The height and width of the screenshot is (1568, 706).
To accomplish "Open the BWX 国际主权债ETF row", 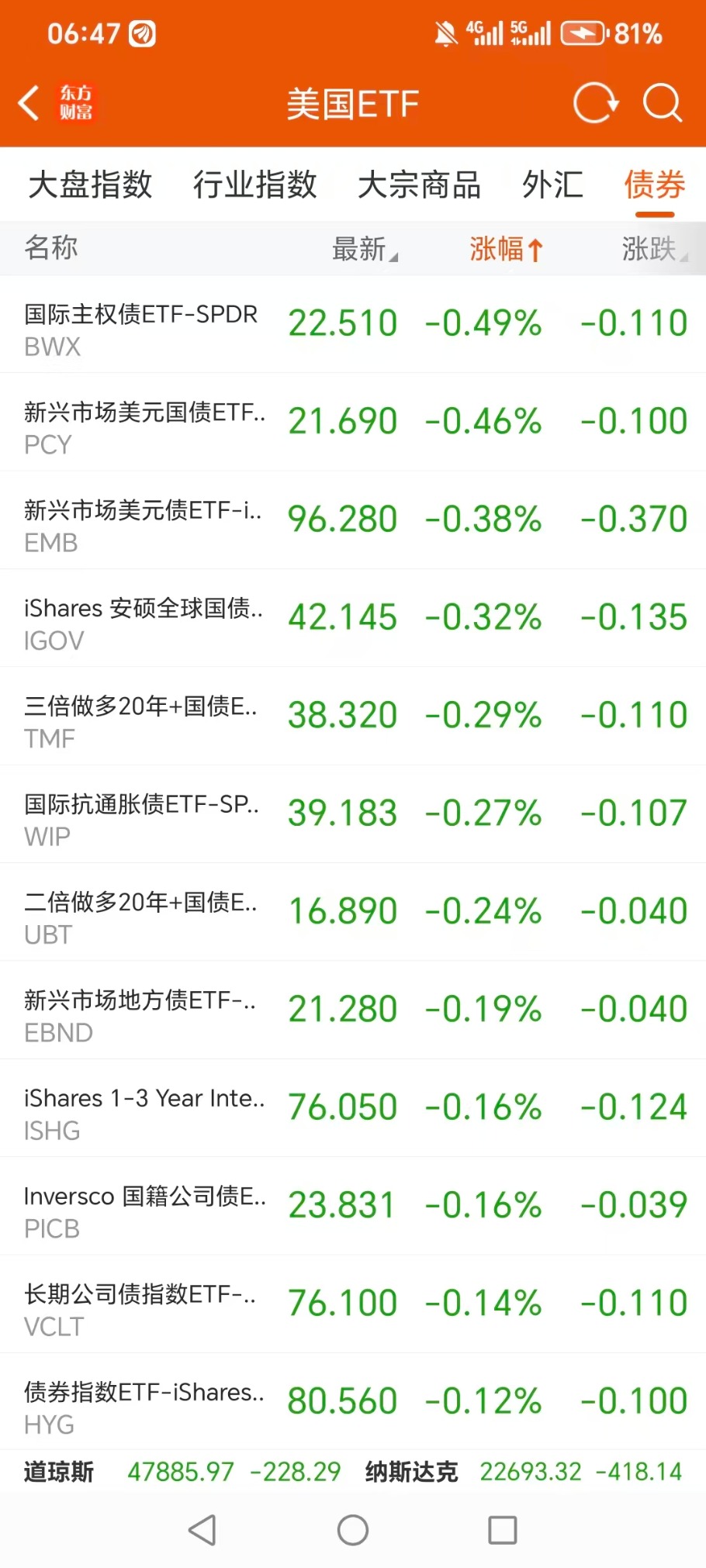I will pos(353,324).
